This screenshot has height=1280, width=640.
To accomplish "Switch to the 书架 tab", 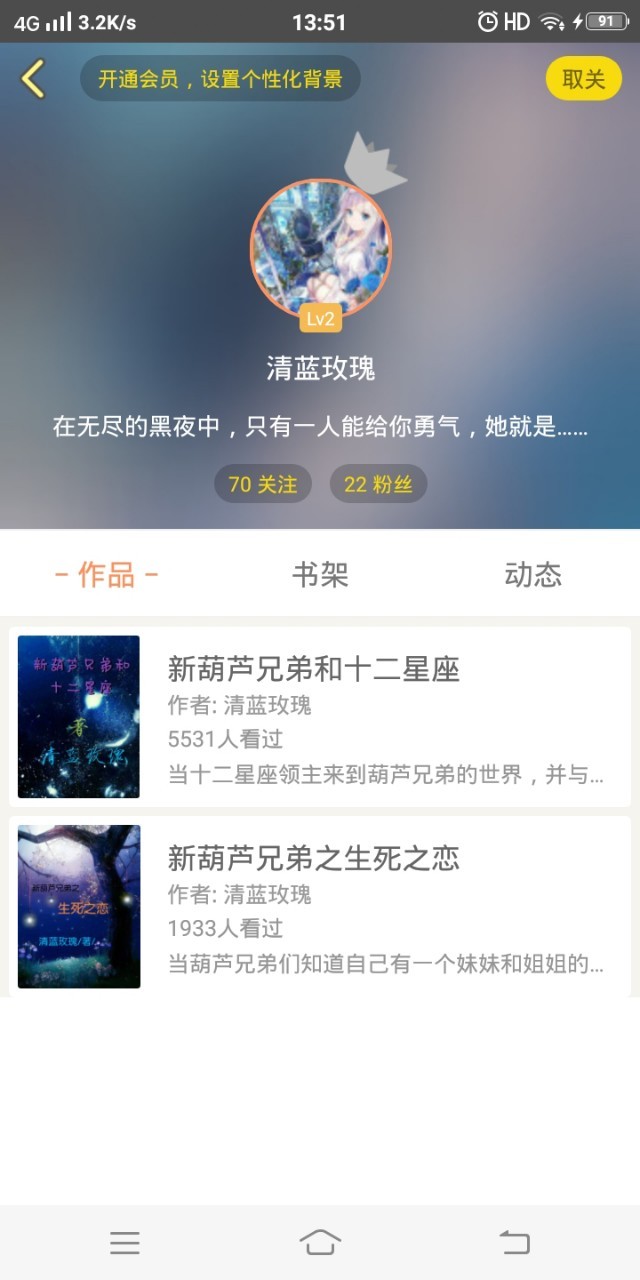I will (320, 575).
